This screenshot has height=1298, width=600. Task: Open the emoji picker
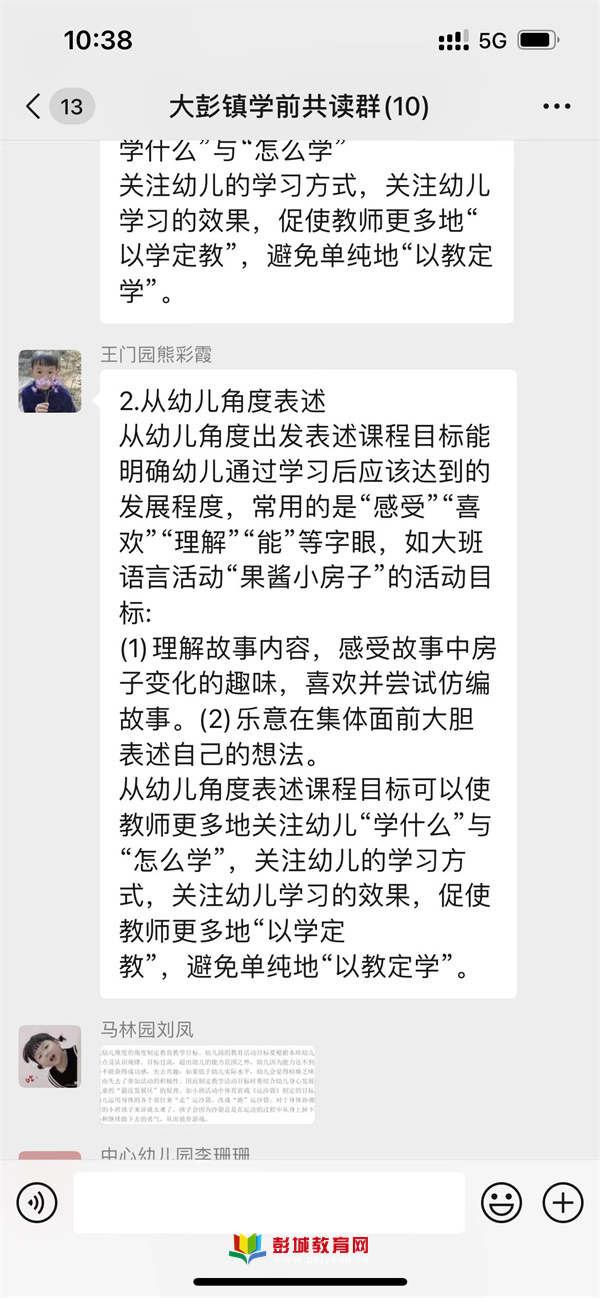pyautogui.click(x=501, y=1202)
